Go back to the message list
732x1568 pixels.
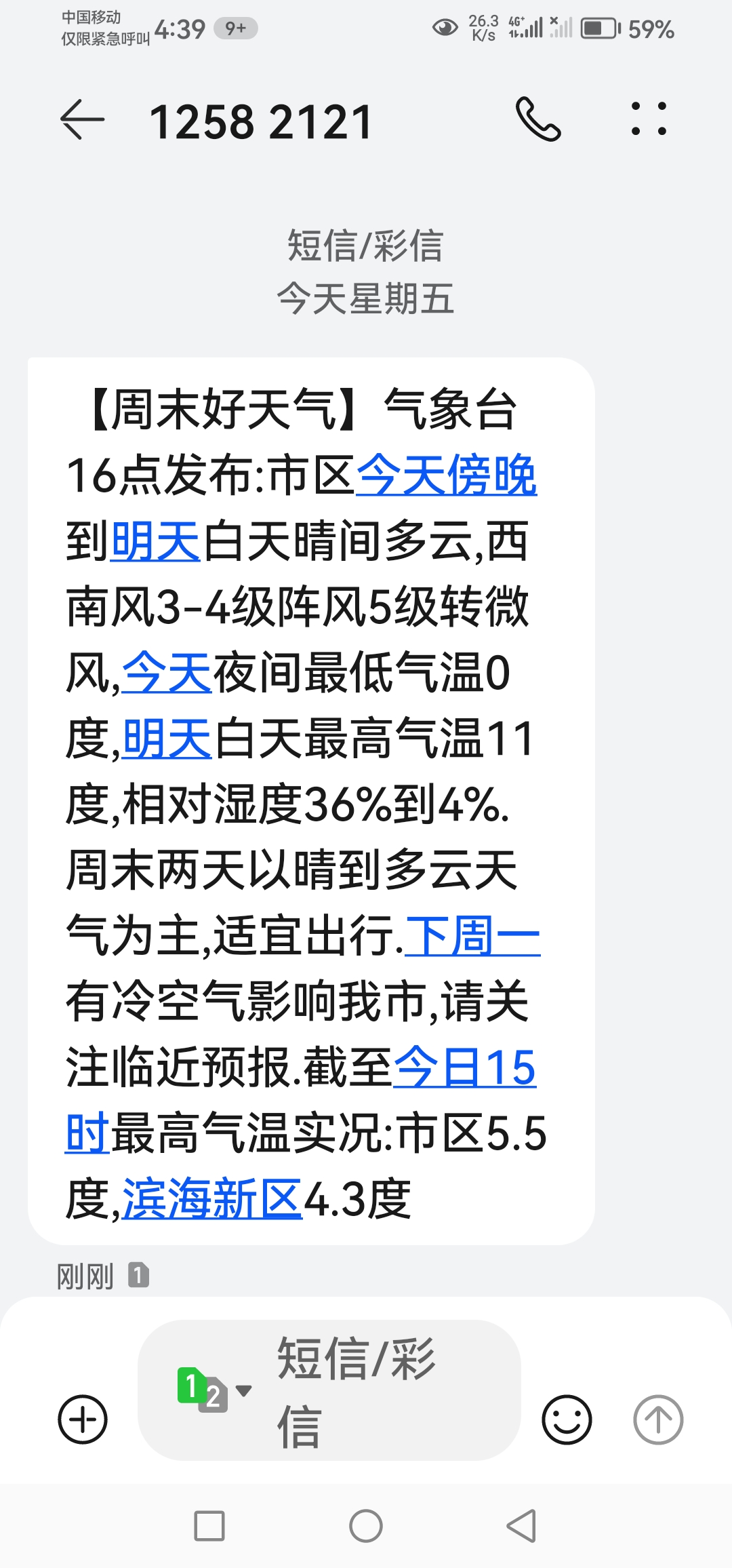(x=83, y=120)
